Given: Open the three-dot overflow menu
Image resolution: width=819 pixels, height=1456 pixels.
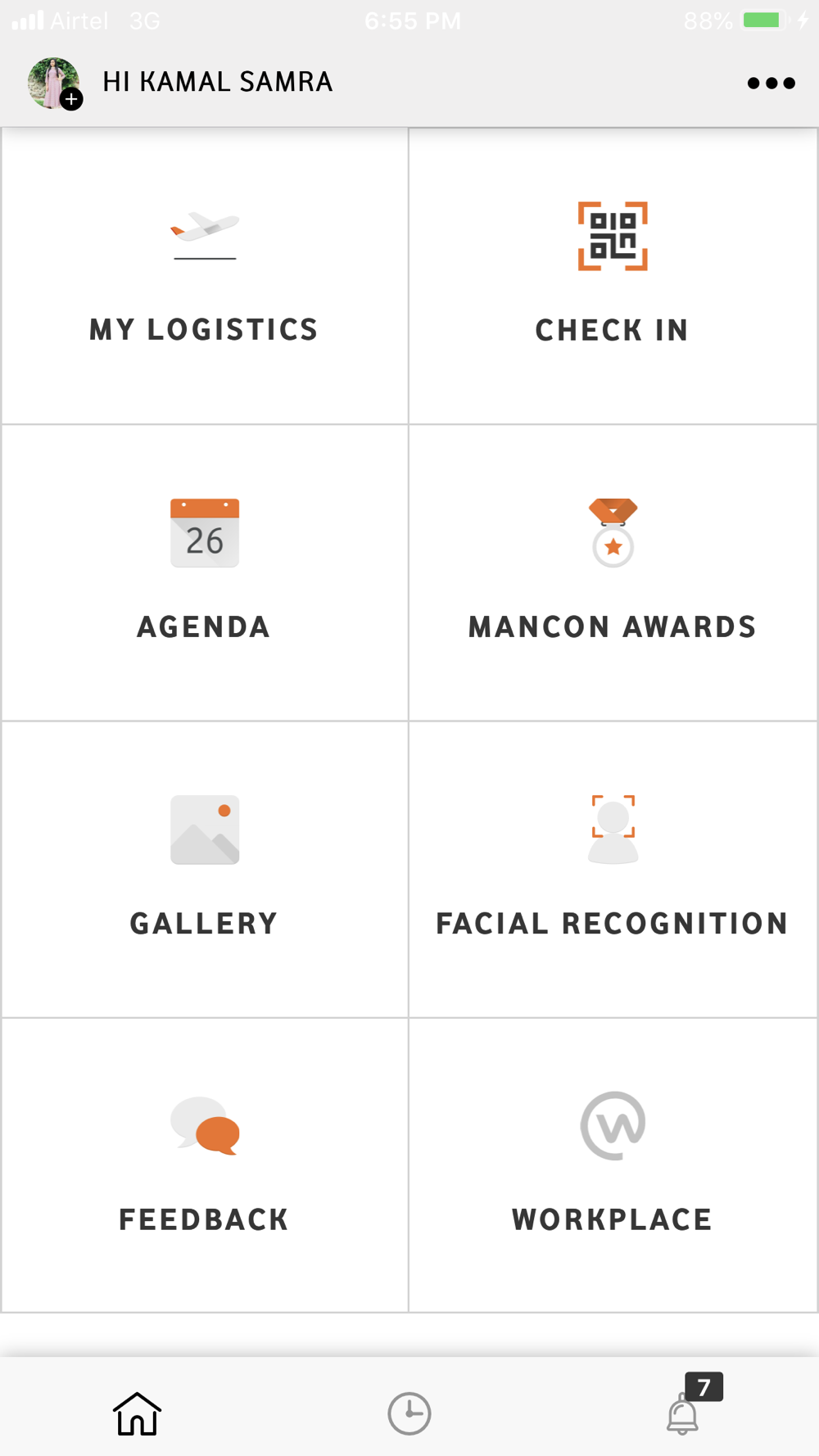Looking at the screenshot, I should 771,83.
